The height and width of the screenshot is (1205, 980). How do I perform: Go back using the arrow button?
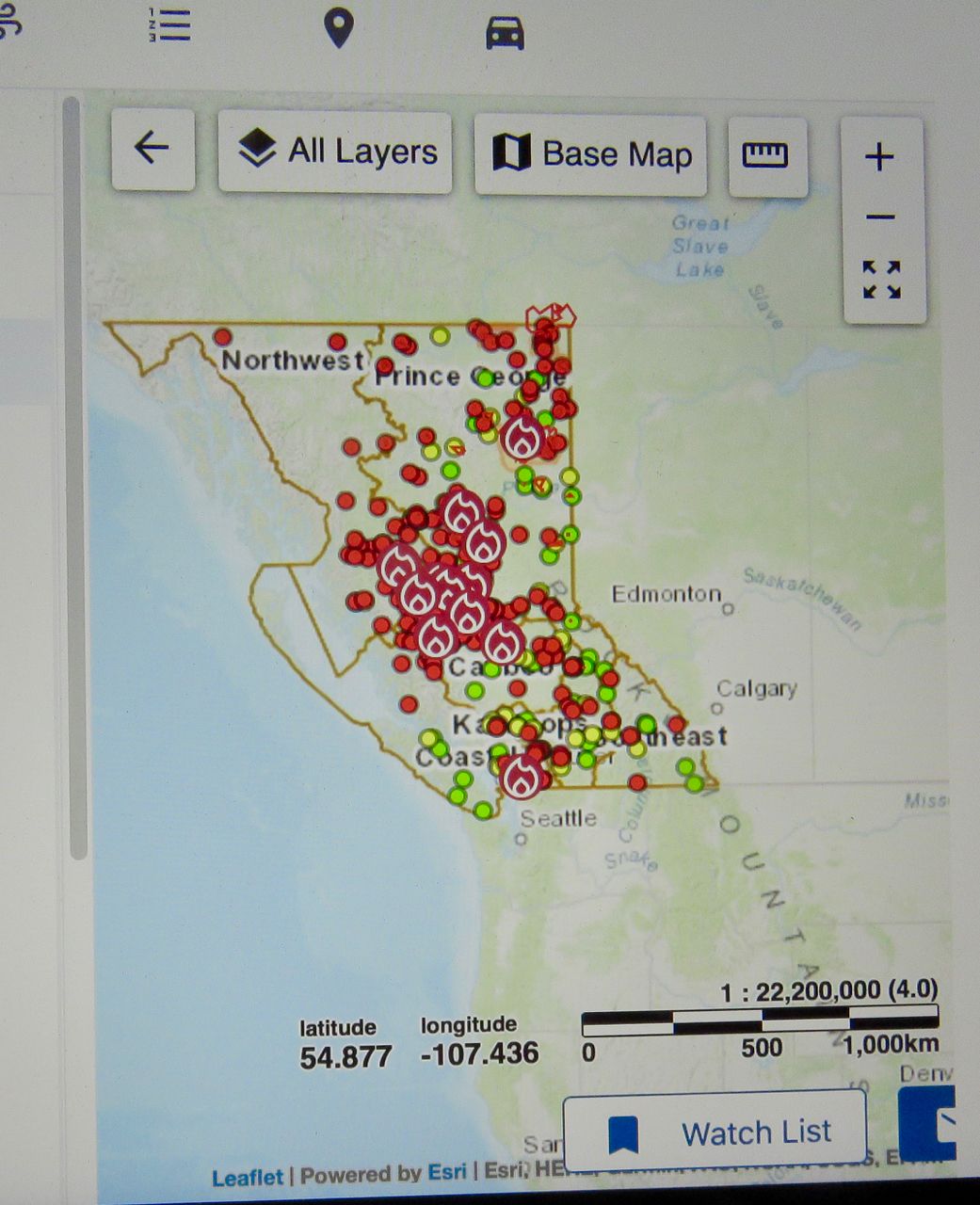153,149
